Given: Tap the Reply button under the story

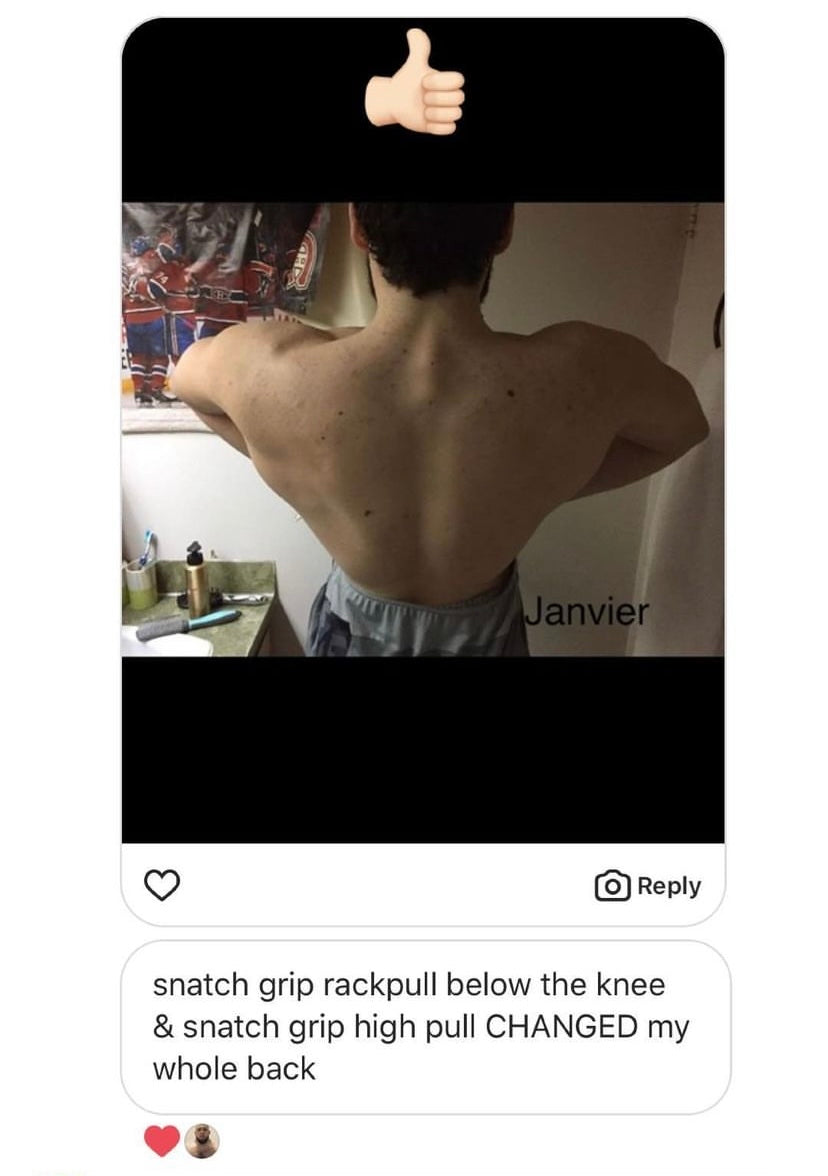Looking at the screenshot, I should tap(648, 886).
